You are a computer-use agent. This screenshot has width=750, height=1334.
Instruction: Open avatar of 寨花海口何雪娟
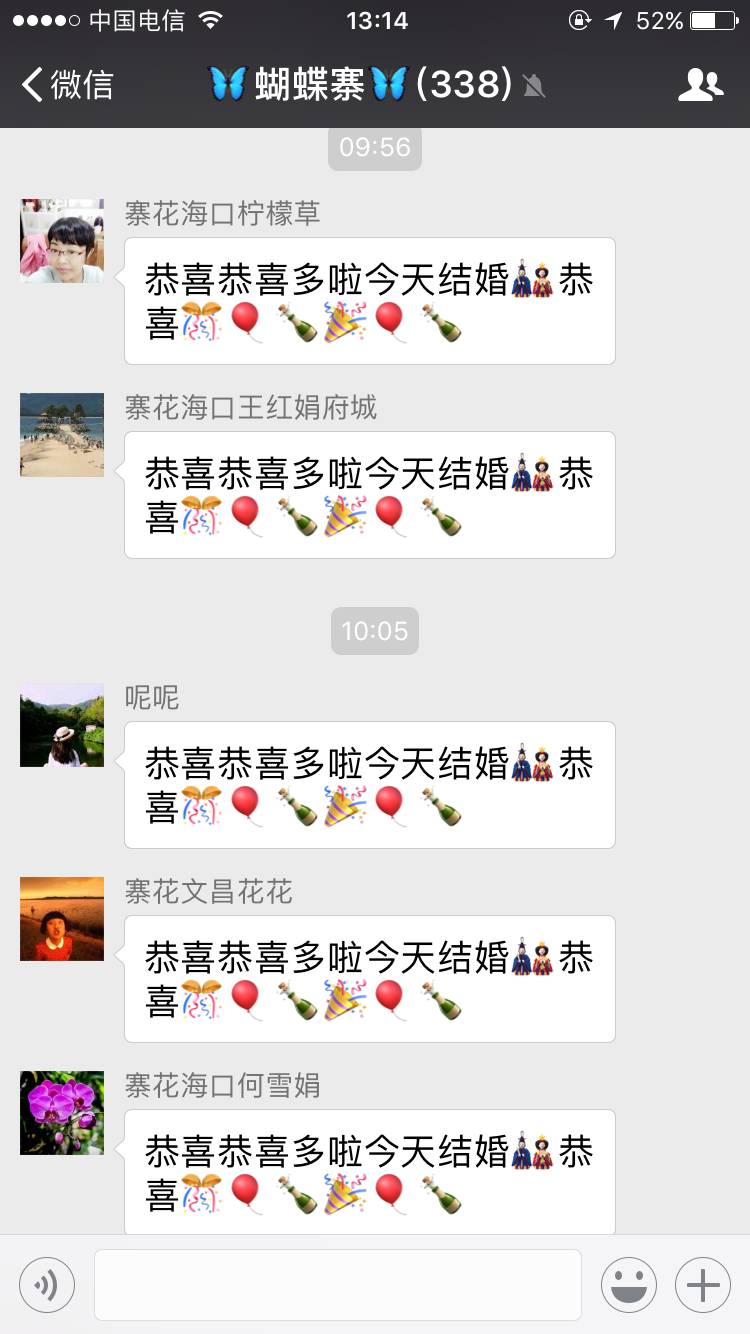click(62, 1113)
